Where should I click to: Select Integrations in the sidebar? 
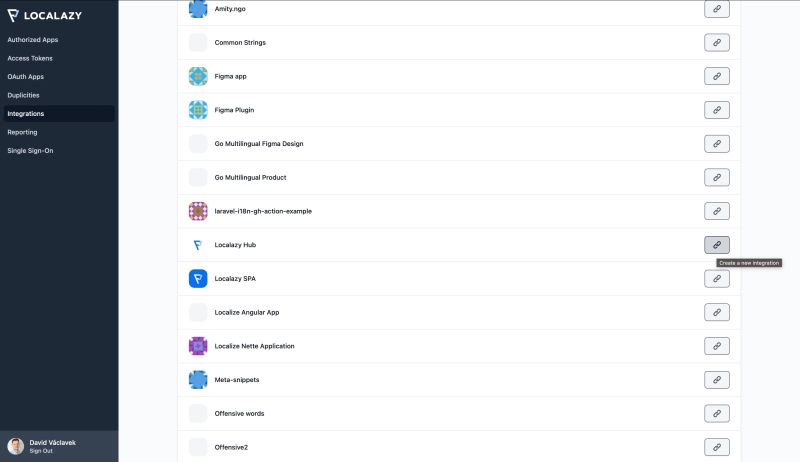(25, 113)
